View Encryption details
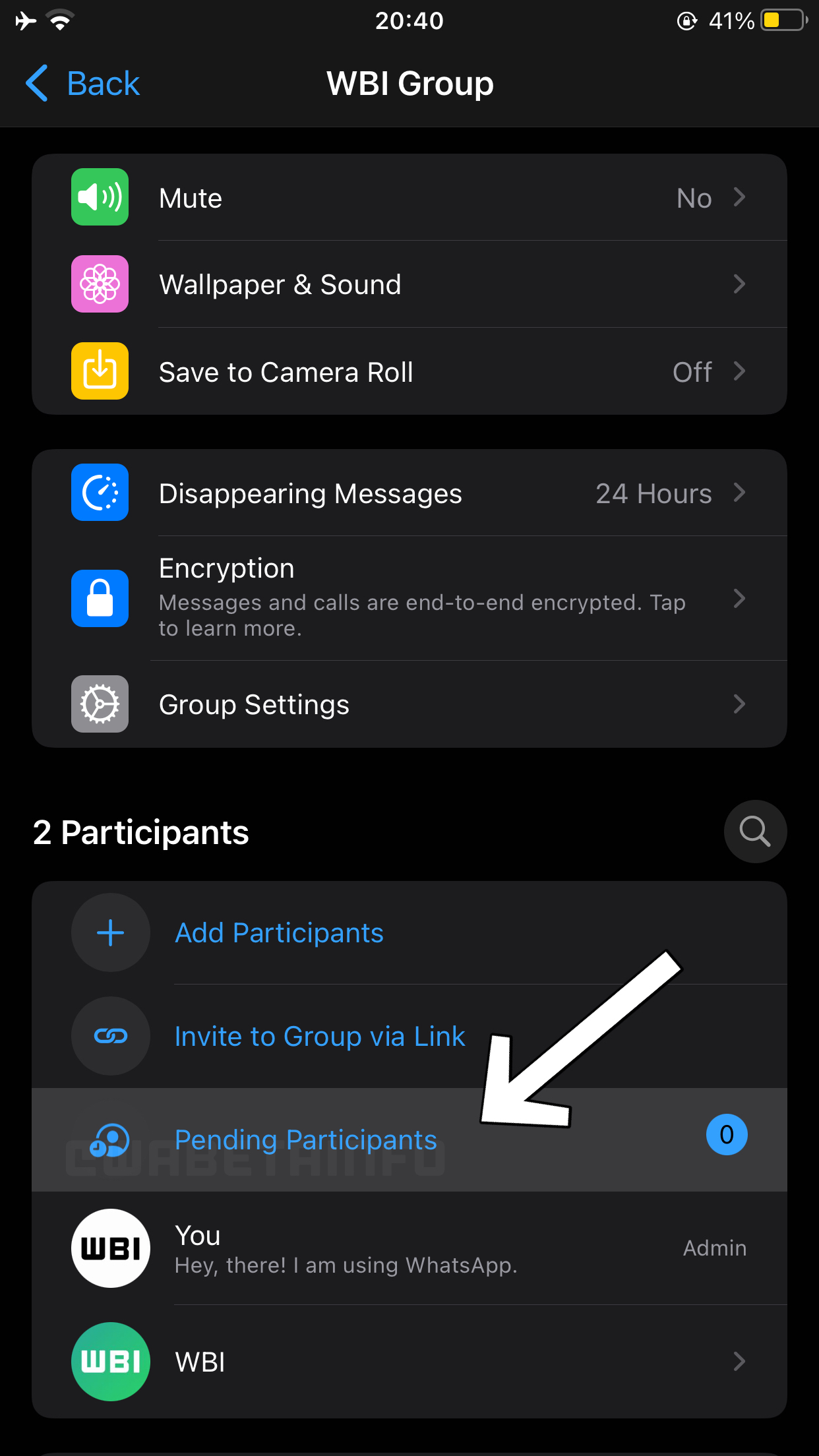The image size is (819, 1456). click(409, 597)
